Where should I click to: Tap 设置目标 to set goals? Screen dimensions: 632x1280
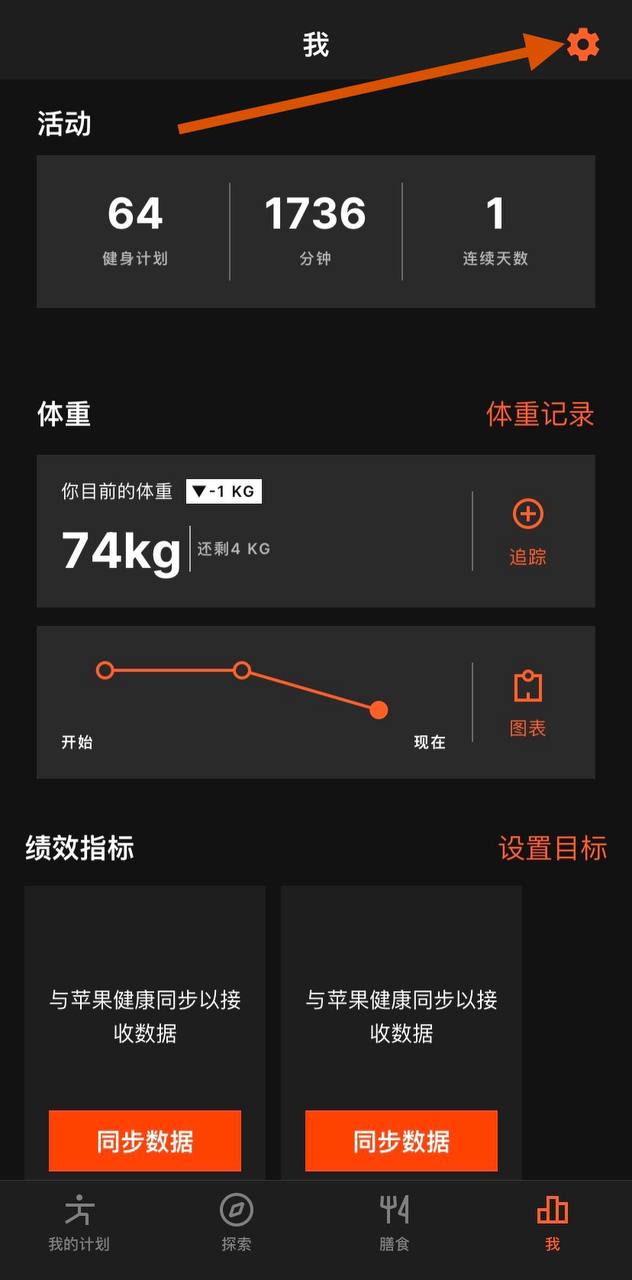pos(552,849)
